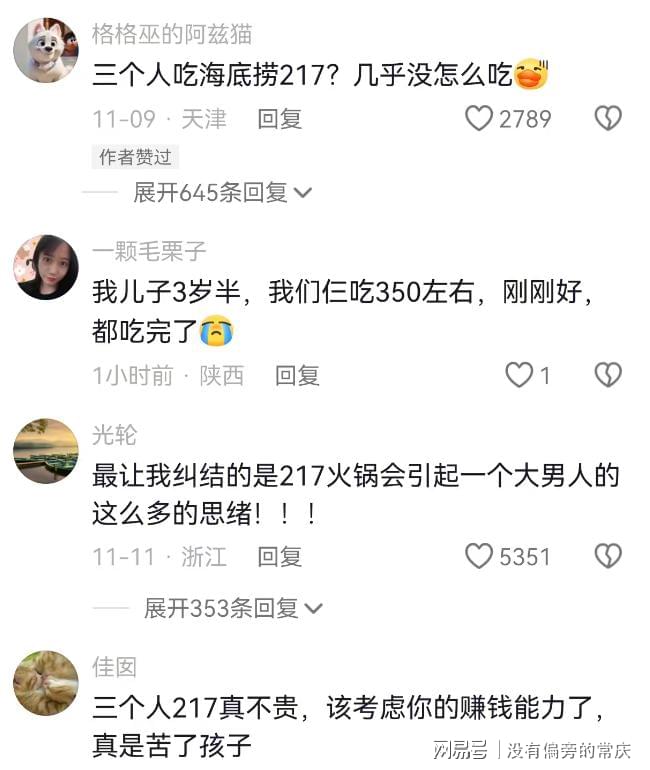Like the comment by 格格巫的阿兹猫
The height and width of the screenshot is (770, 650).
[480, 119]
